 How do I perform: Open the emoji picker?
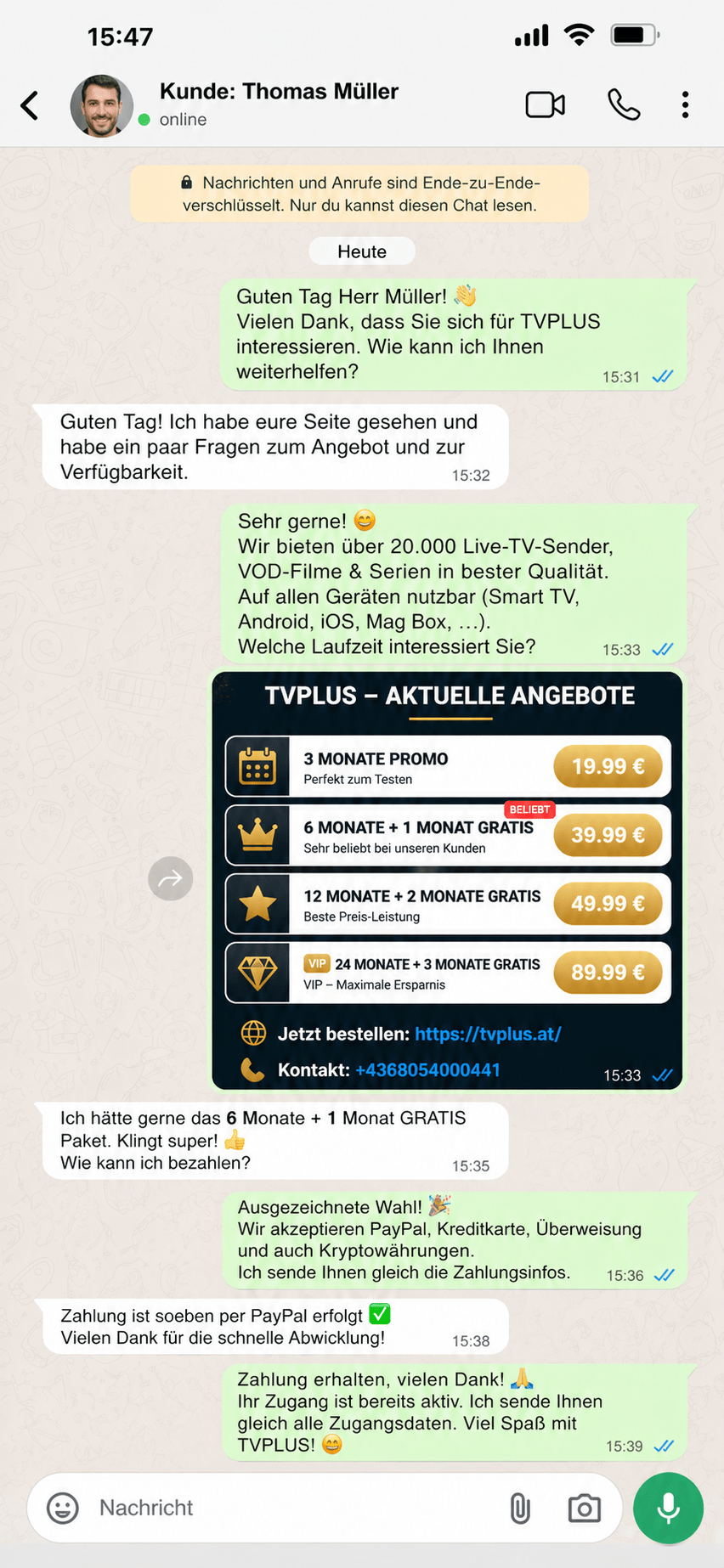click(x=62, y=1508)
